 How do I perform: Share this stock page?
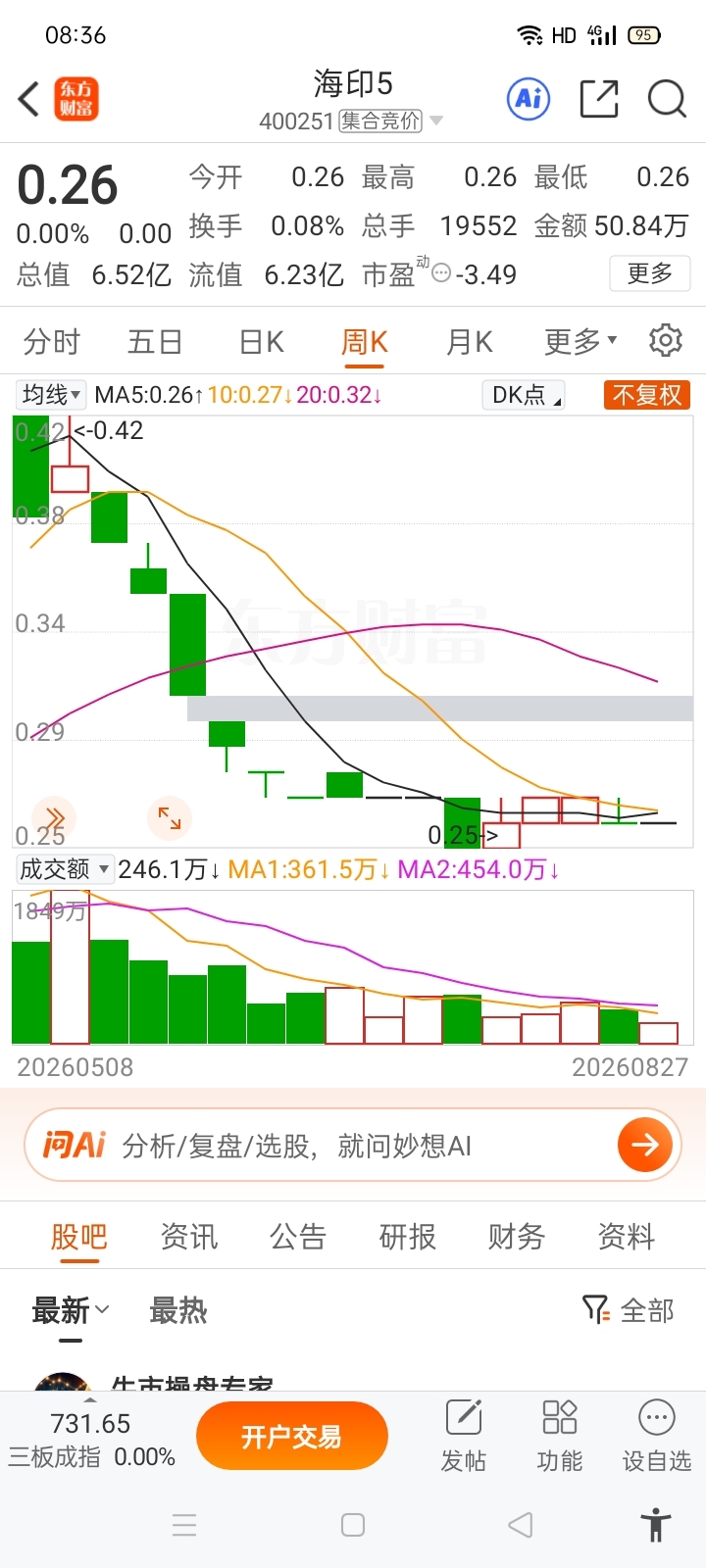tap(599, 99)
